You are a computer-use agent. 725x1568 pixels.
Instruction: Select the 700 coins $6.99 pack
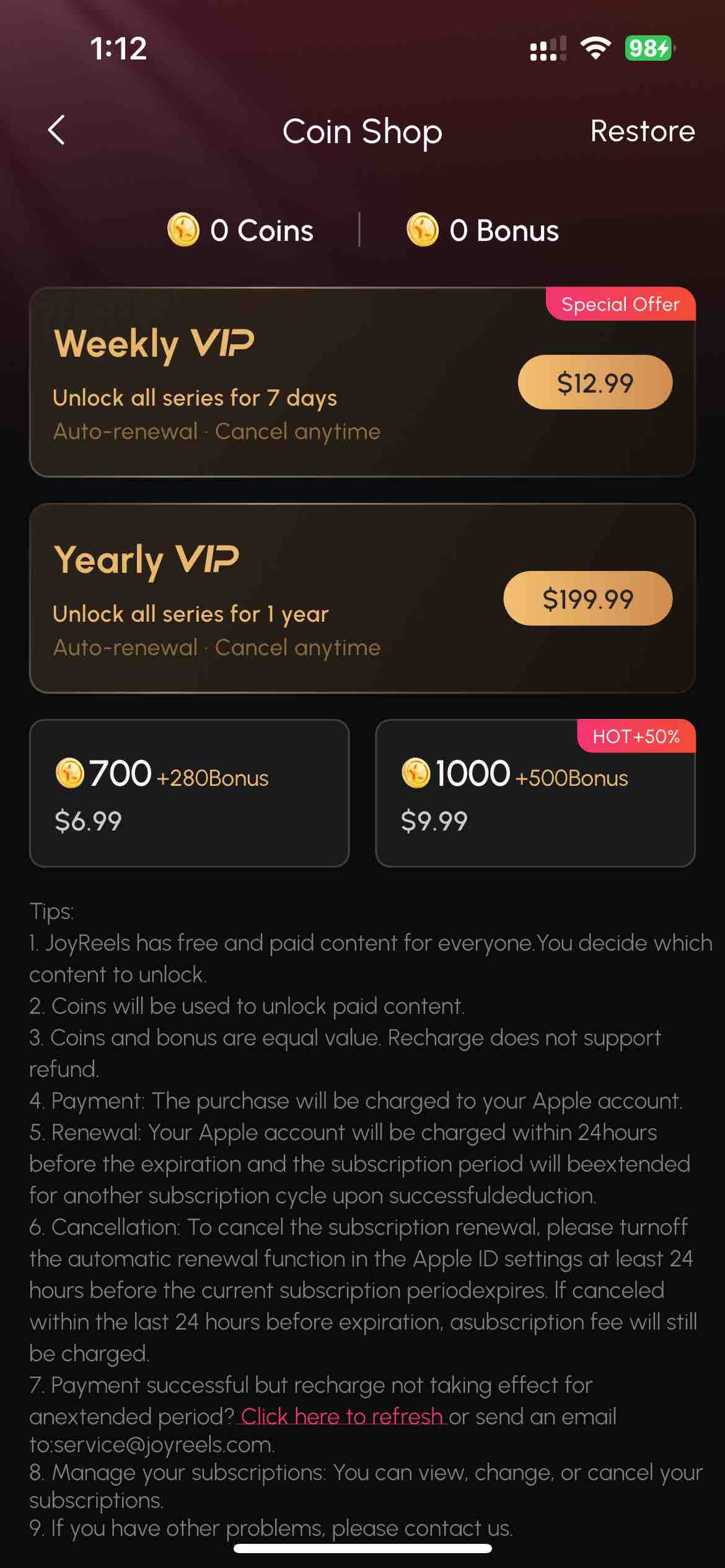point(189,793)
